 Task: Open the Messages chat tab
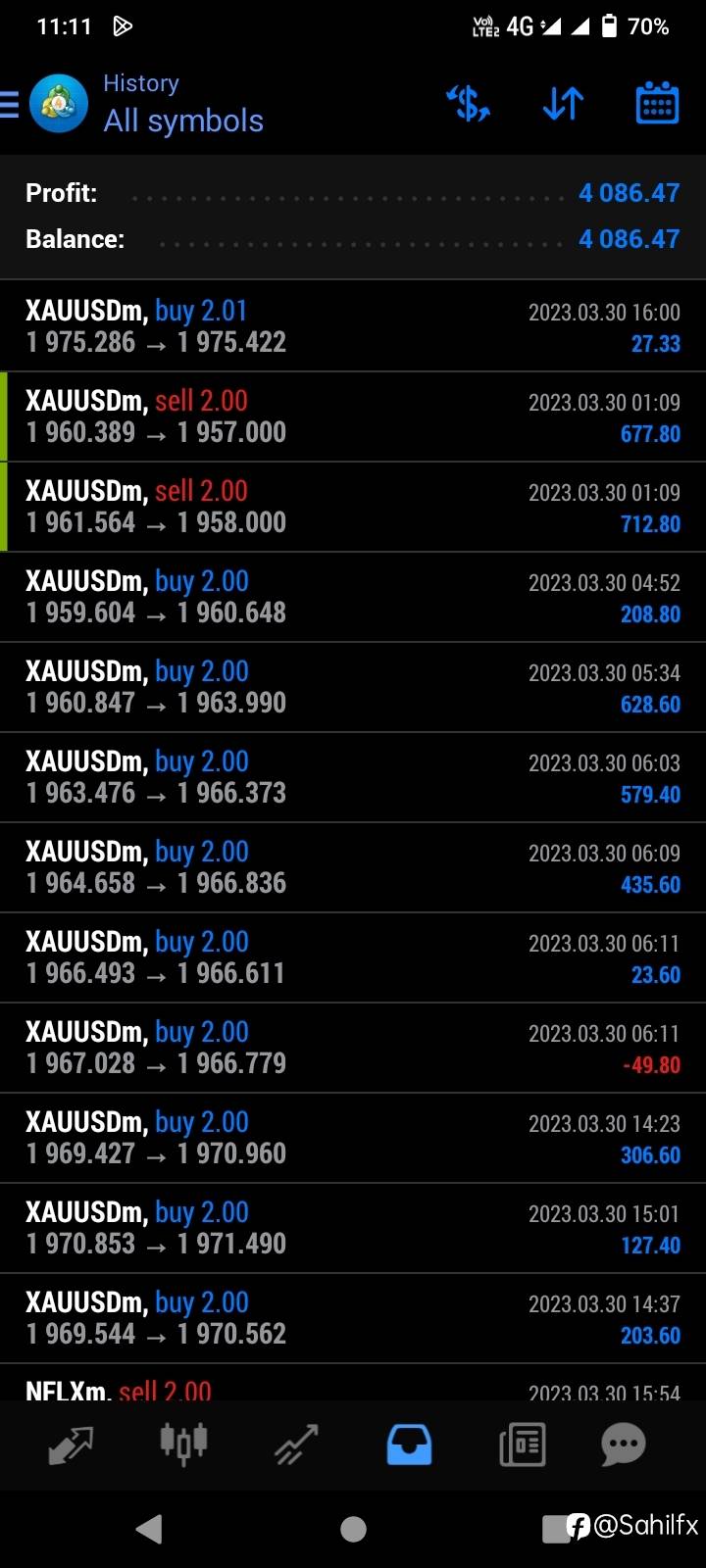pyautogui.click(x=624, y=1445)
